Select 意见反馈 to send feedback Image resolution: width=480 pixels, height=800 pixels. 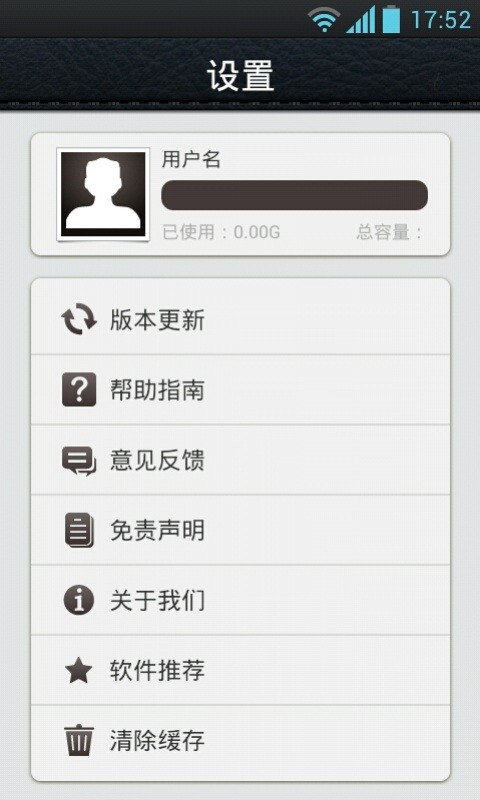[x=240, y=460]
